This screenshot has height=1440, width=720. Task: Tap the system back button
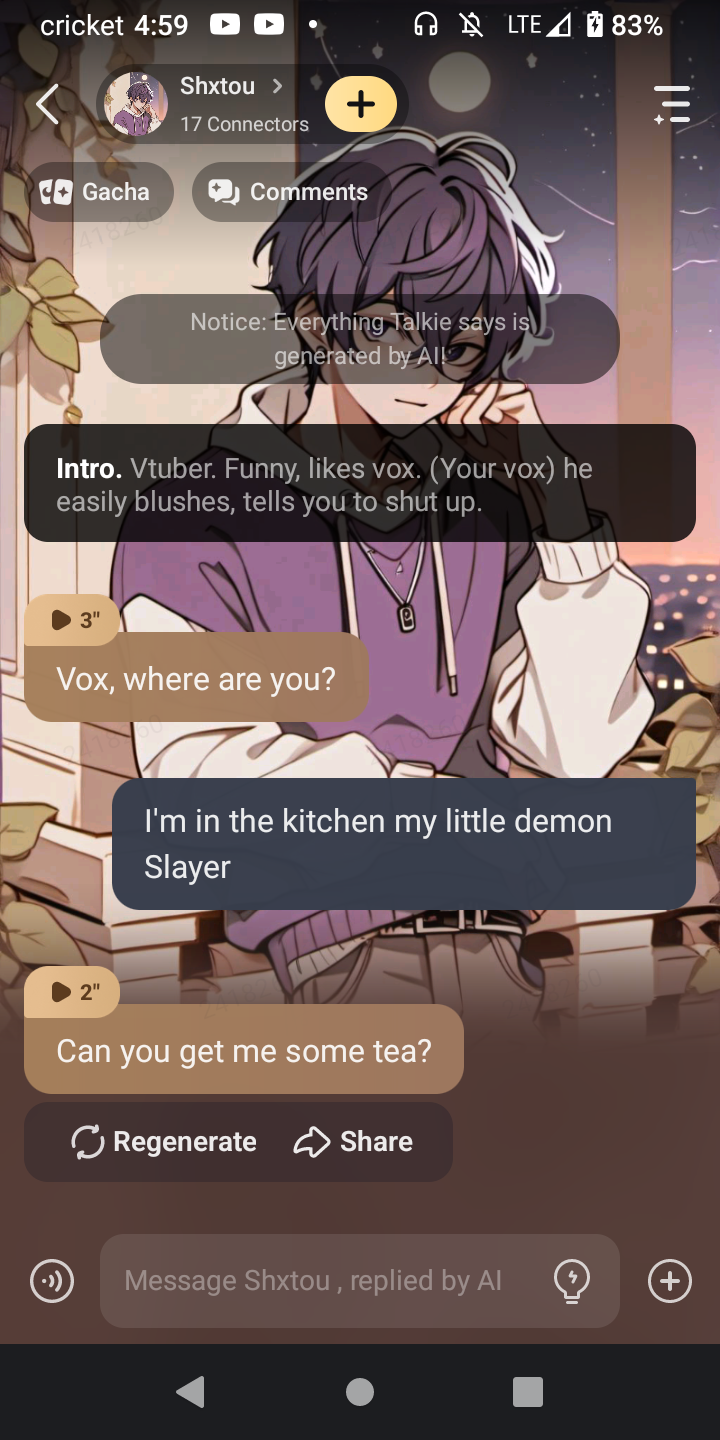[191, 1392]
